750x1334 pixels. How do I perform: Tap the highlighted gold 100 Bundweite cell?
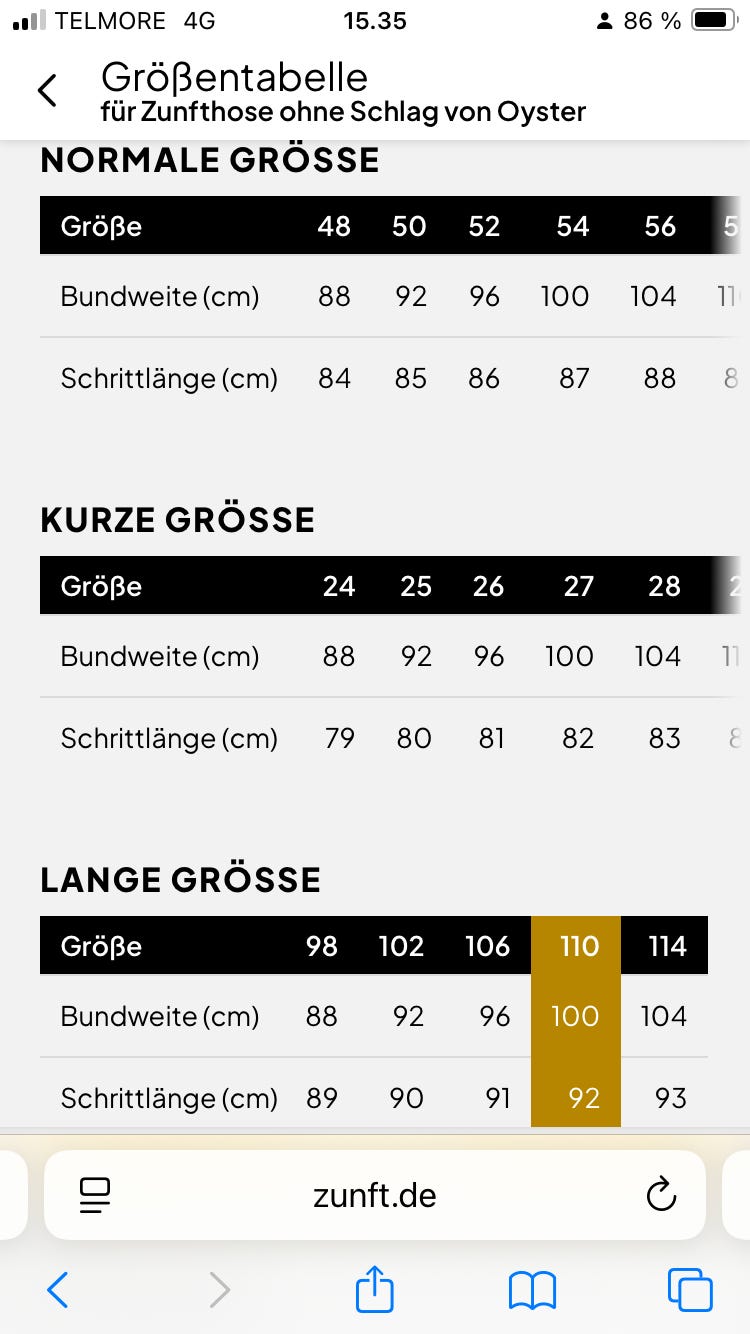tap(575, 1016)
